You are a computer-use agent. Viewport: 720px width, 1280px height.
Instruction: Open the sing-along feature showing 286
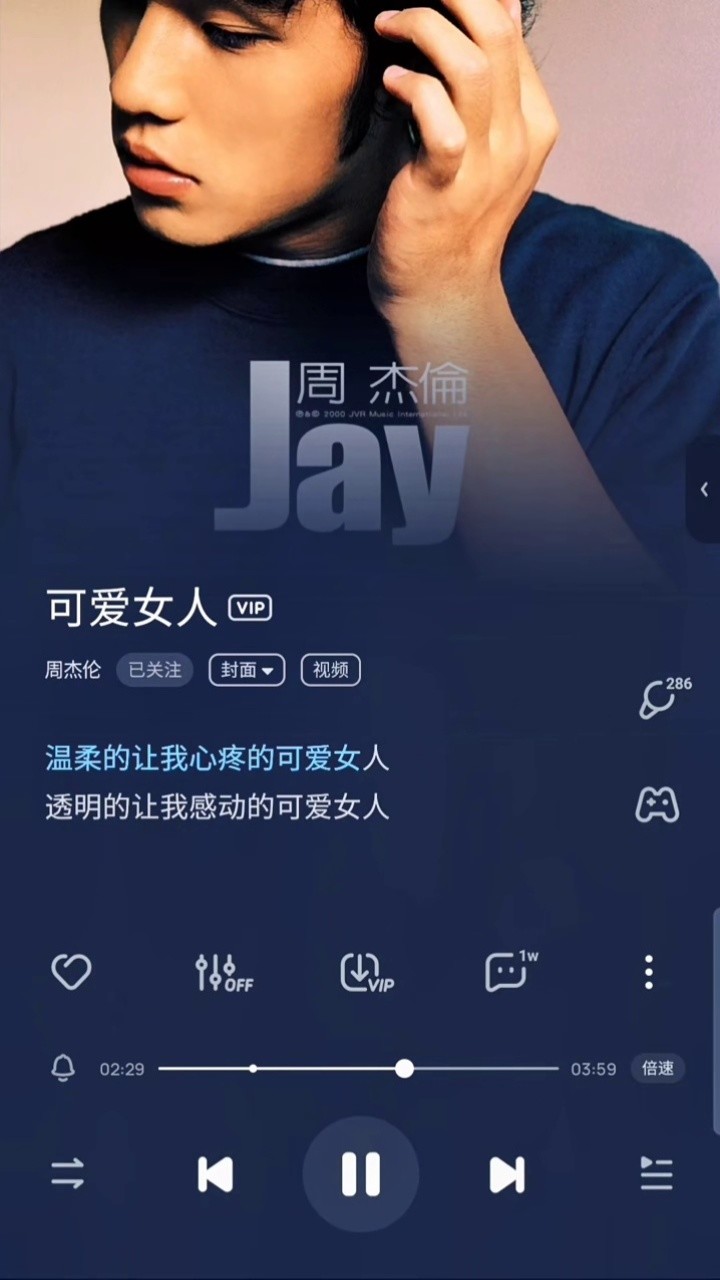coord(657,700)
